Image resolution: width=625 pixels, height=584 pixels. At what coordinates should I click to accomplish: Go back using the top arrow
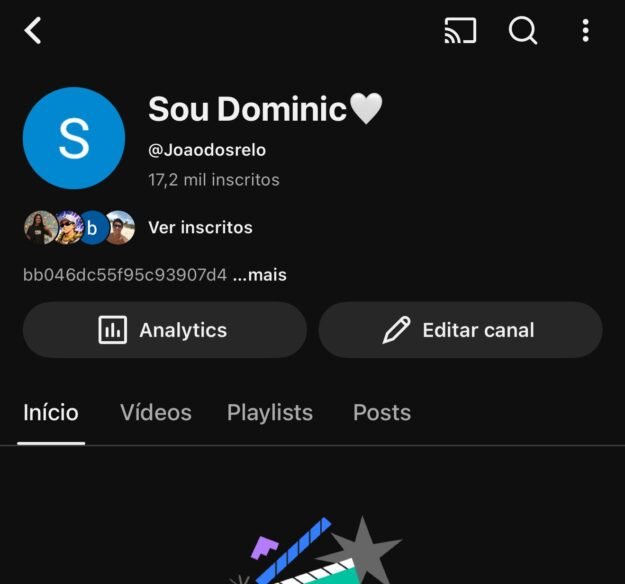pos(33,31)
